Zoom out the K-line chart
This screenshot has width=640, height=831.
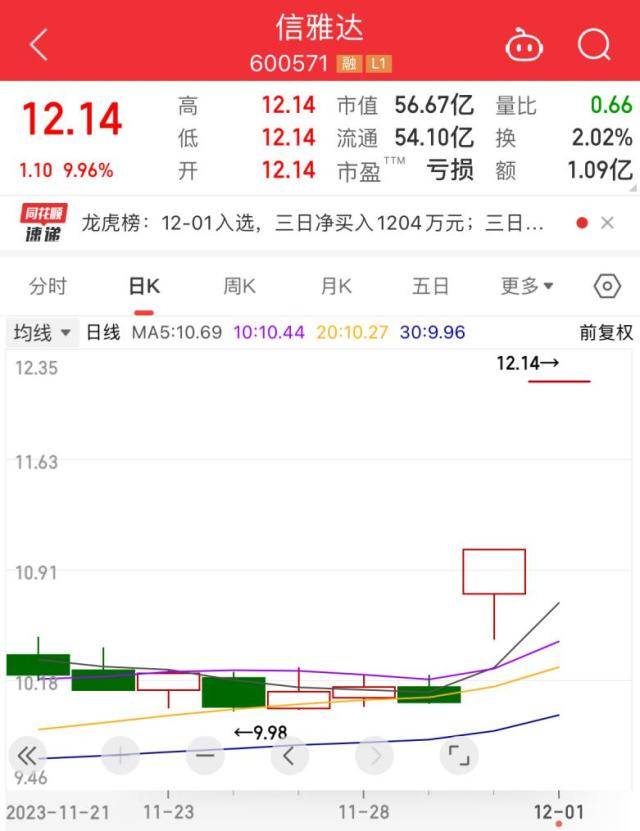pyautogui.click(x=204, y=755)
